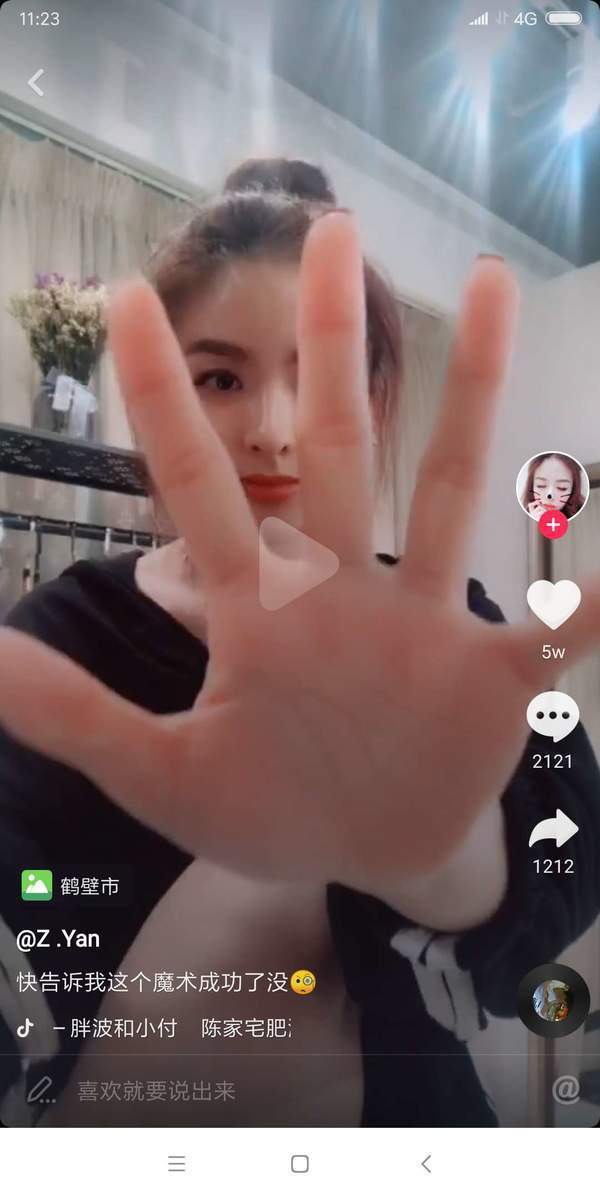The width and height of the screenshot is (600, 1200).
Task: Play the paused video
Action: click(x=297, y=564)
